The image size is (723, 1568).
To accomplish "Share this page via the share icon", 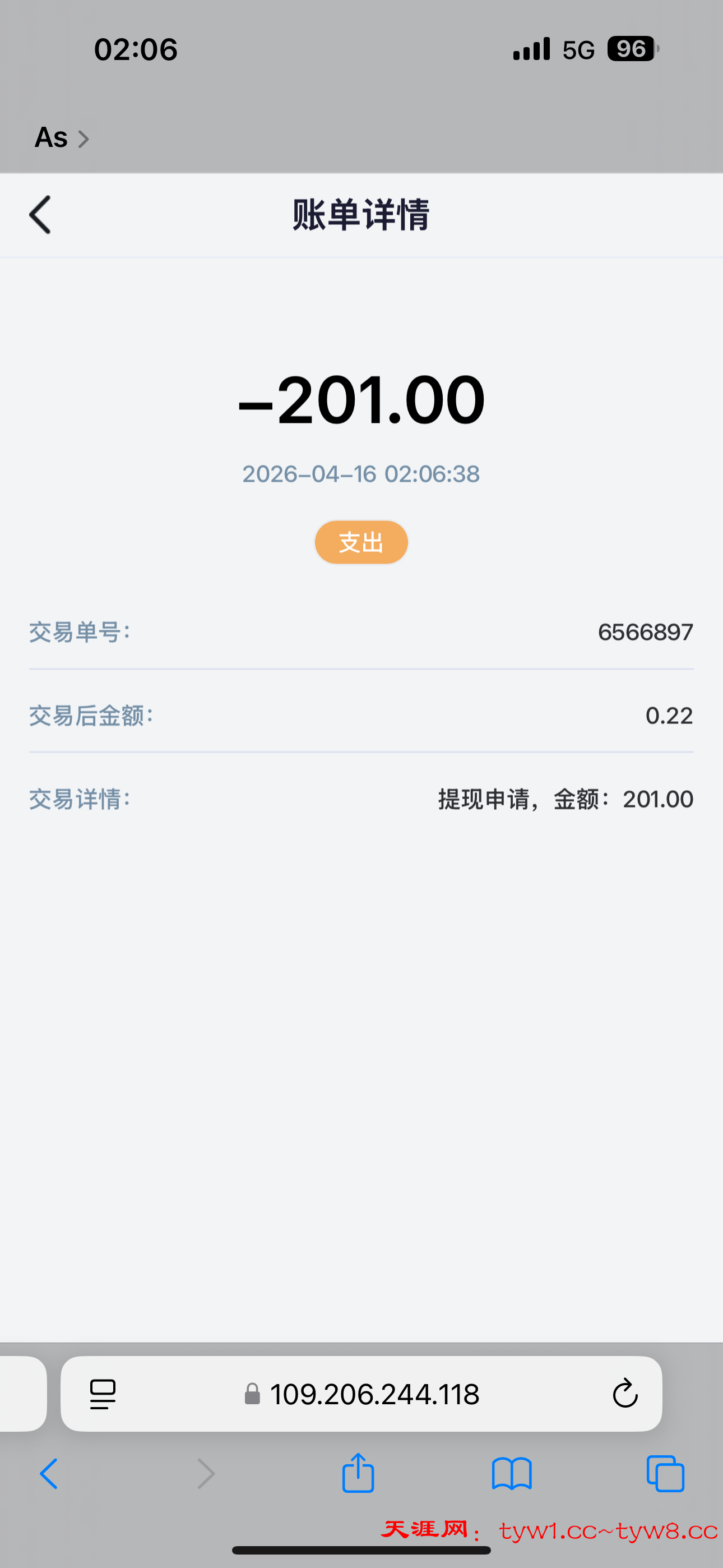I will pos(358,1473).
